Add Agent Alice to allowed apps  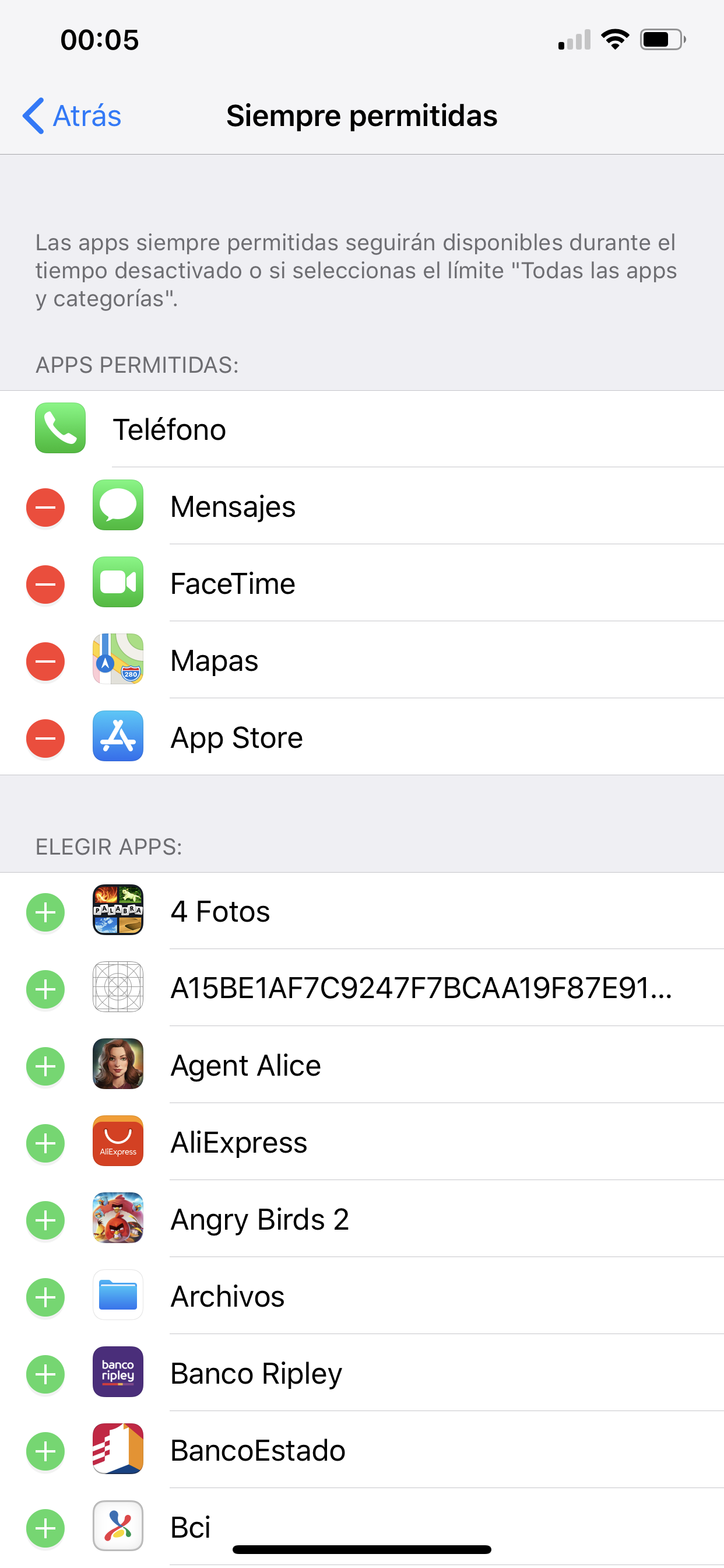pos(45,1066)
